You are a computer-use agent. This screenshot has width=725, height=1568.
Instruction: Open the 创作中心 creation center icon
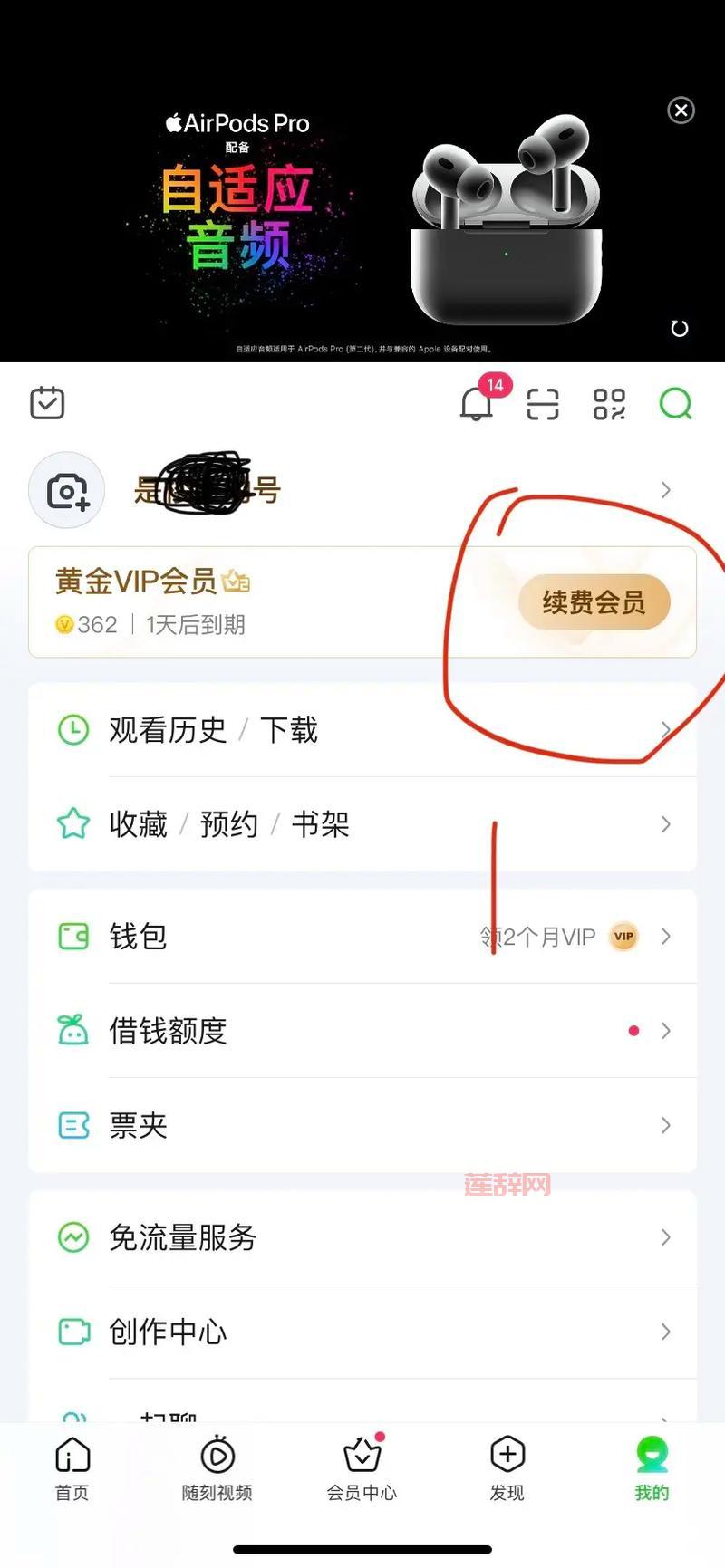[72, 1332]
